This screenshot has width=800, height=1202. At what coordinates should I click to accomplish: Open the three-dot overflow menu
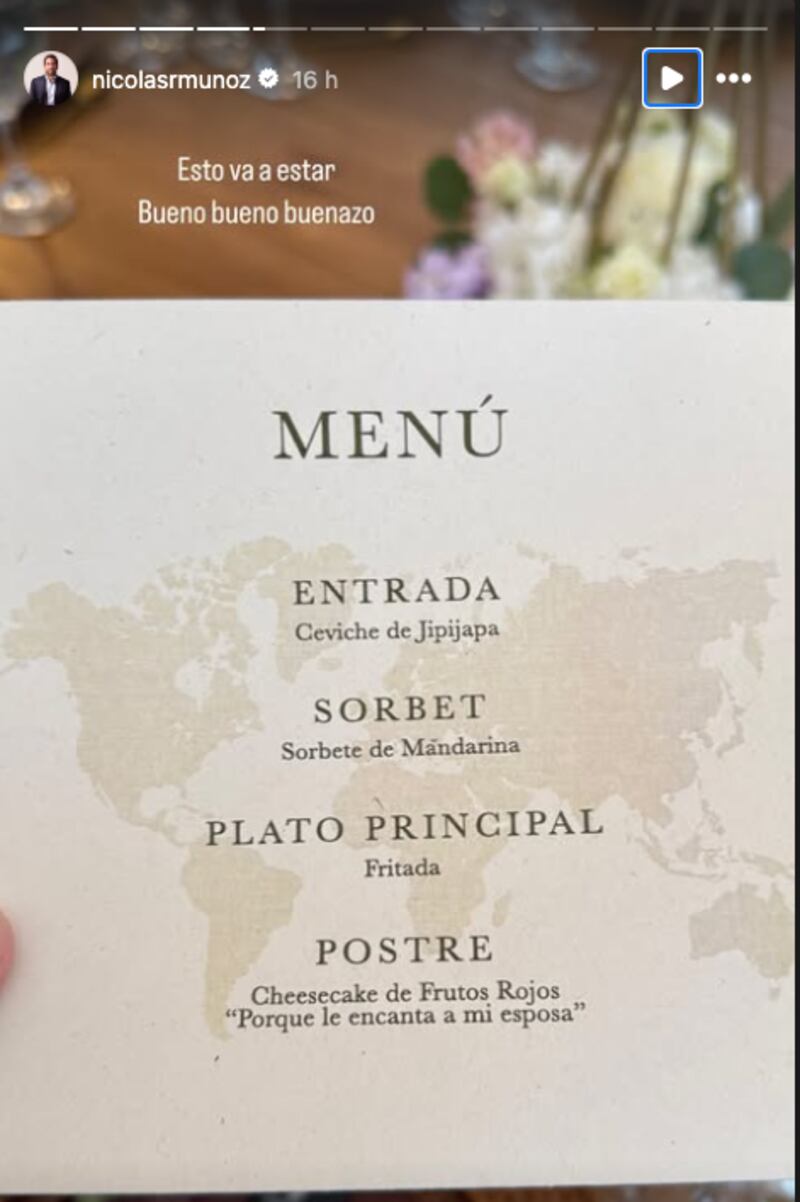click(x=734, y=78)
